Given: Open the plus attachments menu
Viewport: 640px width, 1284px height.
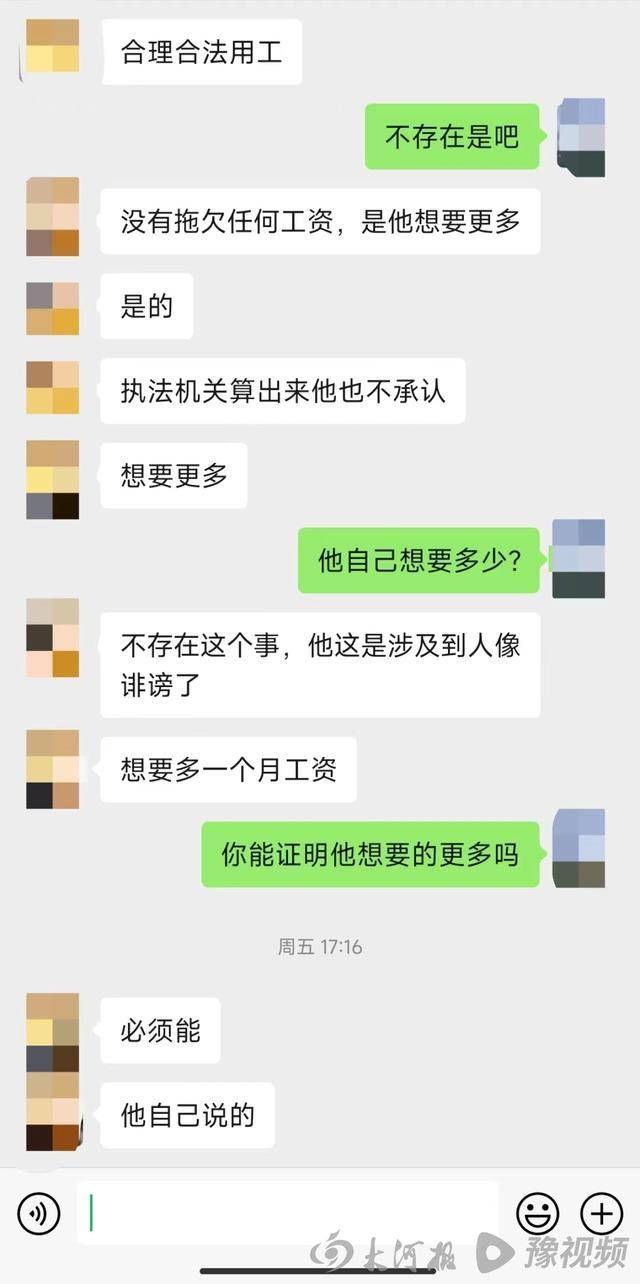Looking at the screenshot, I should click(x=601, y=1214).
